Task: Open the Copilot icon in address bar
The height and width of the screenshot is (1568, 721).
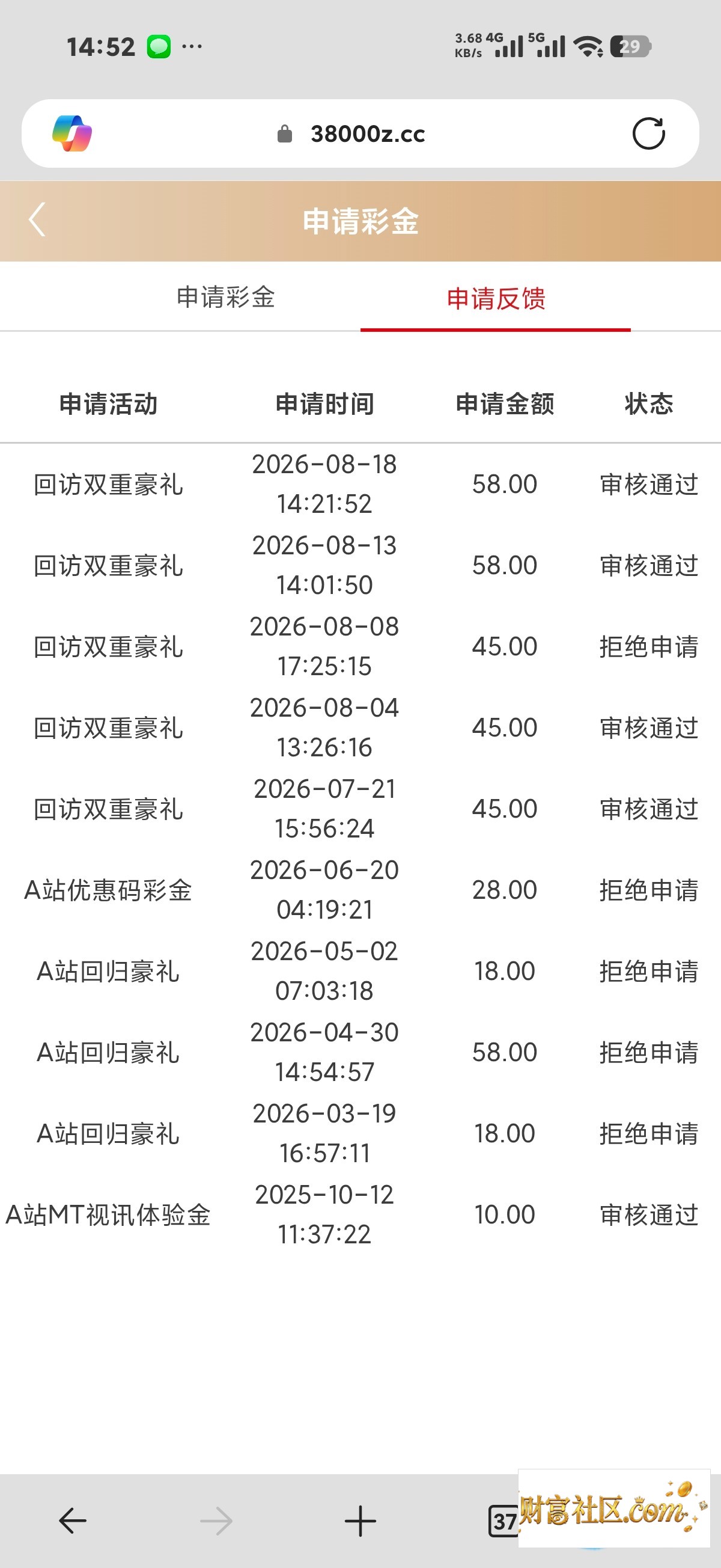Action: click(71, 133)
